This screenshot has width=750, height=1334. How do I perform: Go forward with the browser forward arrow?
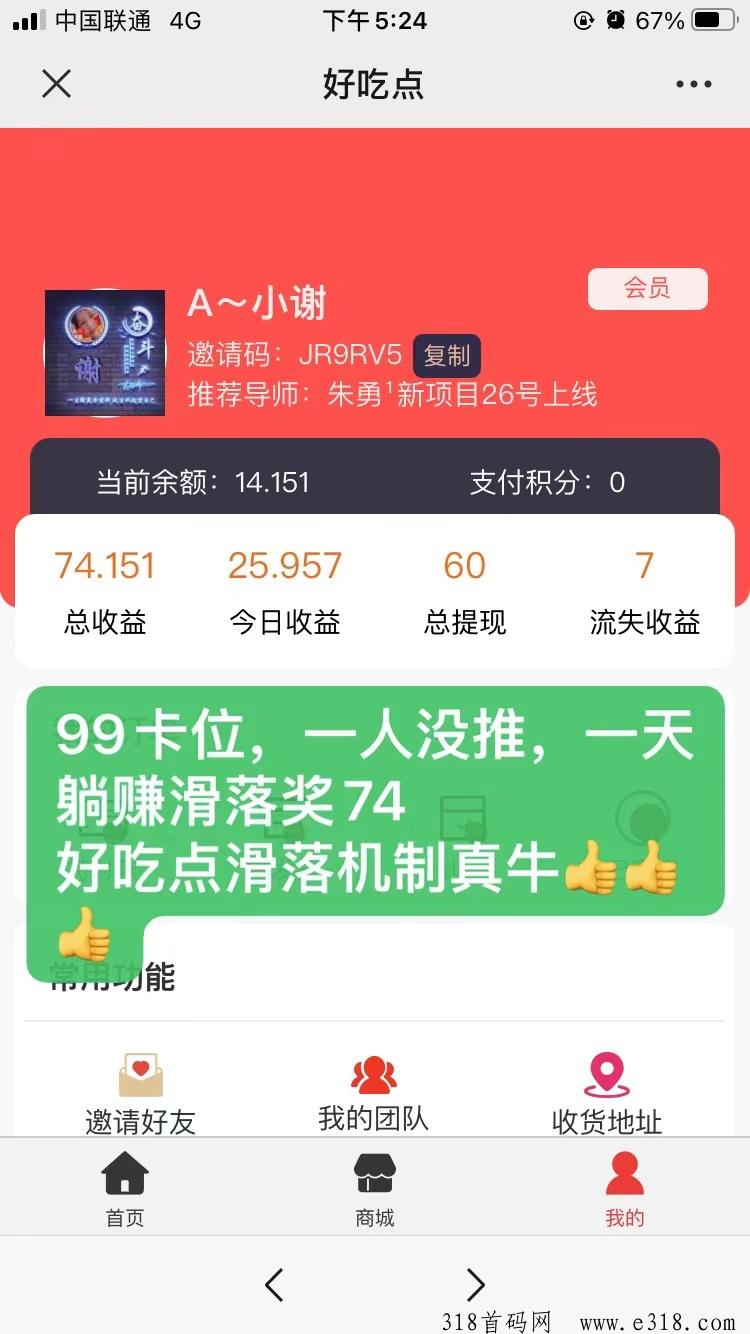coord(476,1284)
